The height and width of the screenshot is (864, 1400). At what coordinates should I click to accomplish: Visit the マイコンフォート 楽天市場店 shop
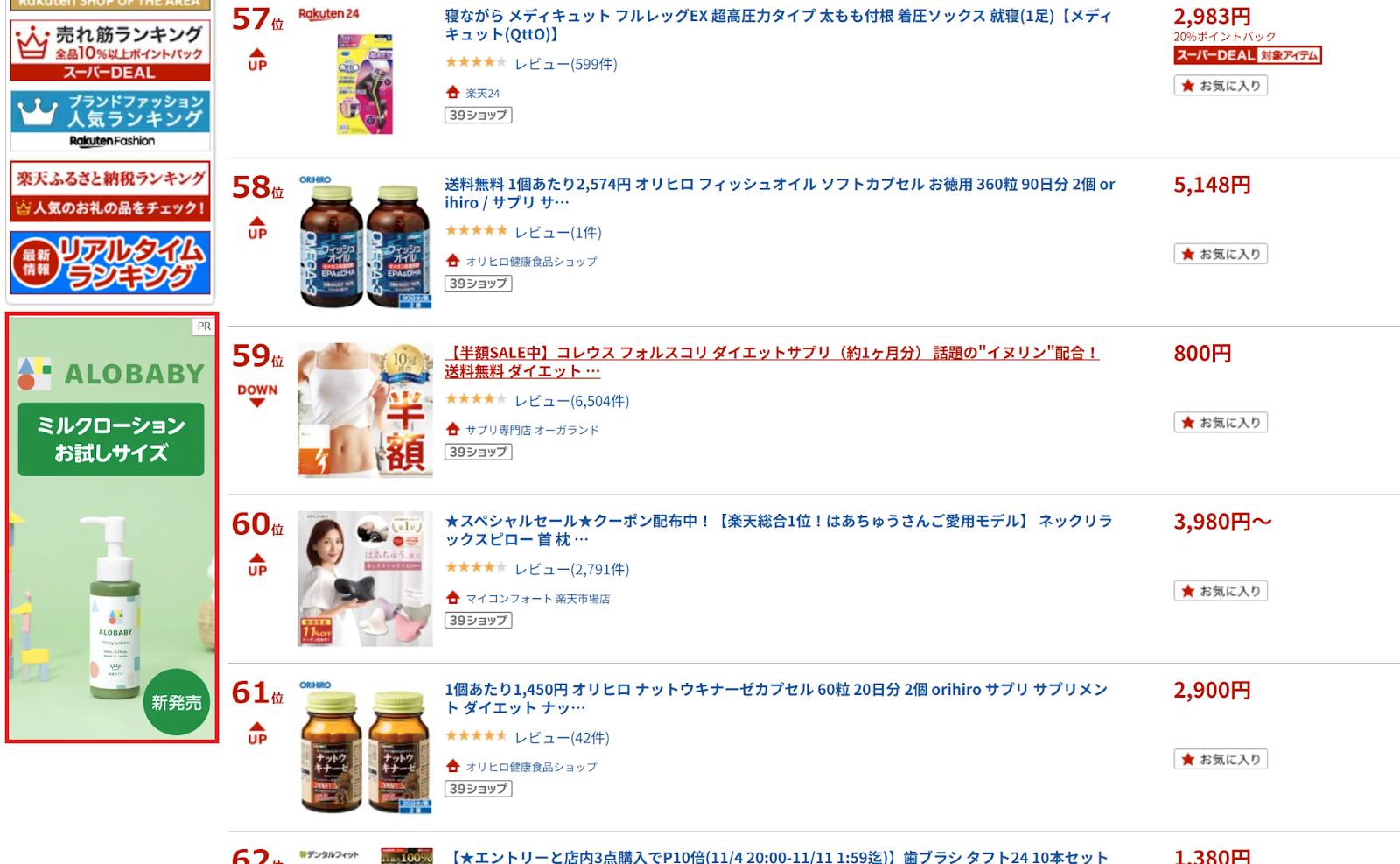coord(537,599)
